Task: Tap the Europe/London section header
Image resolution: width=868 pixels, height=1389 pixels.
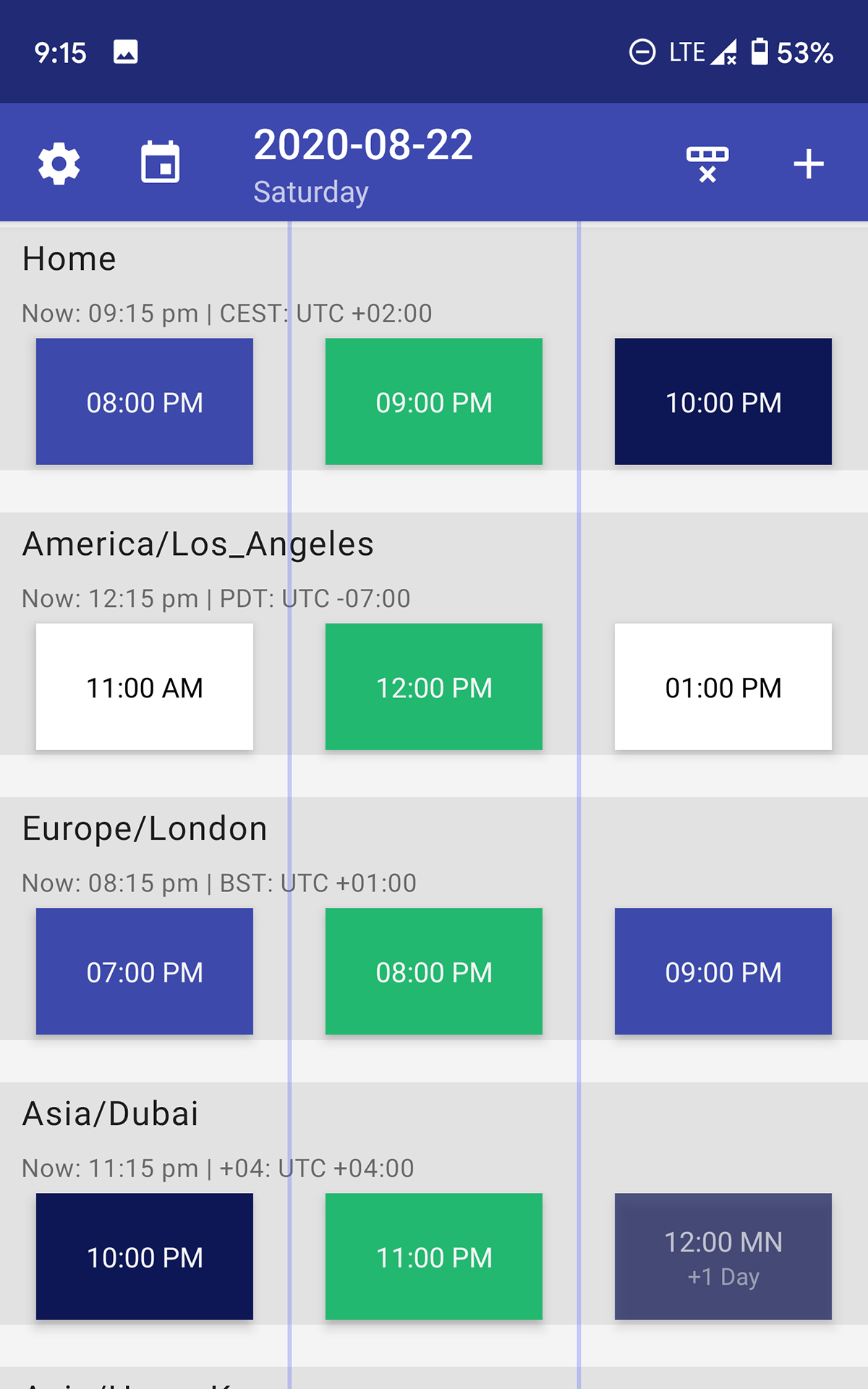Action: pos(146,828)
